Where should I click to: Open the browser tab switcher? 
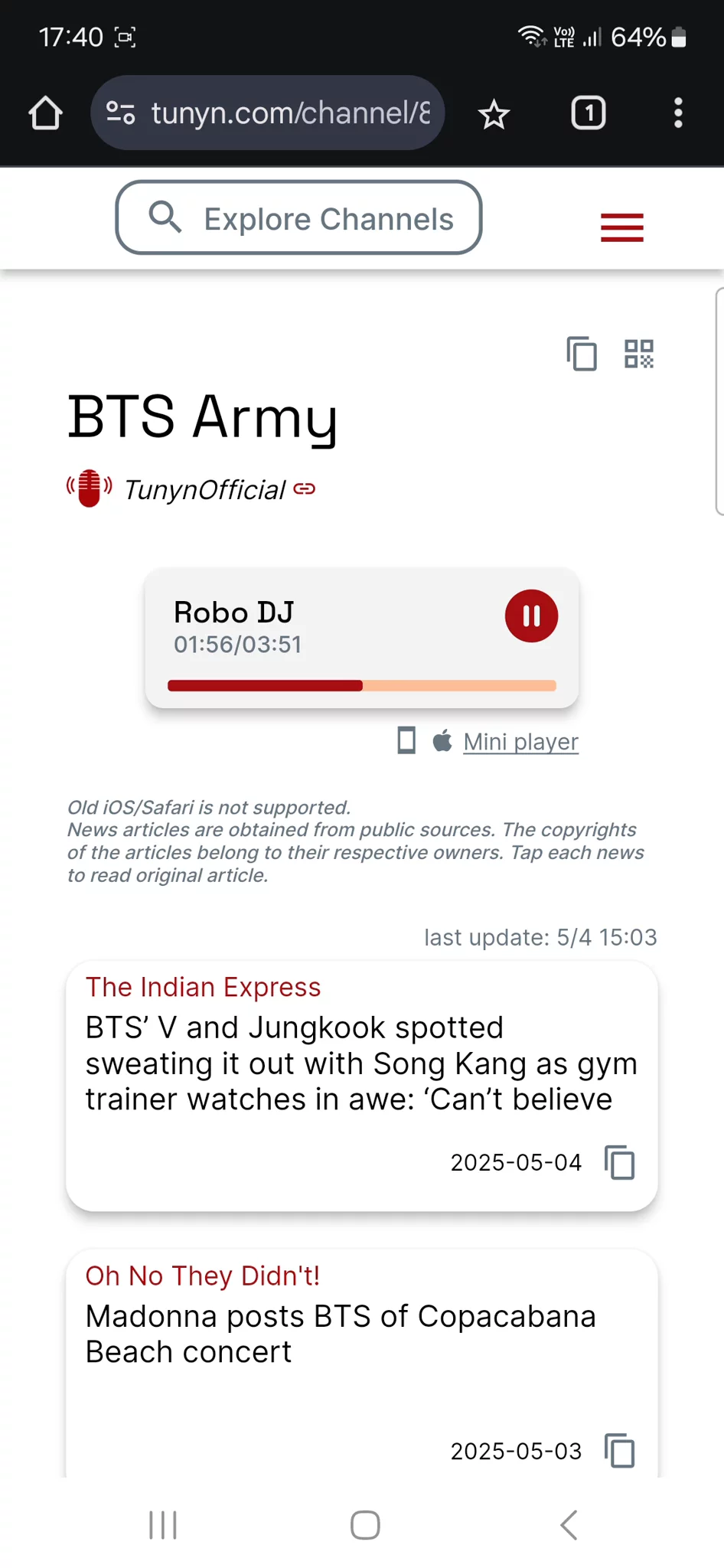tap(588, 113)
